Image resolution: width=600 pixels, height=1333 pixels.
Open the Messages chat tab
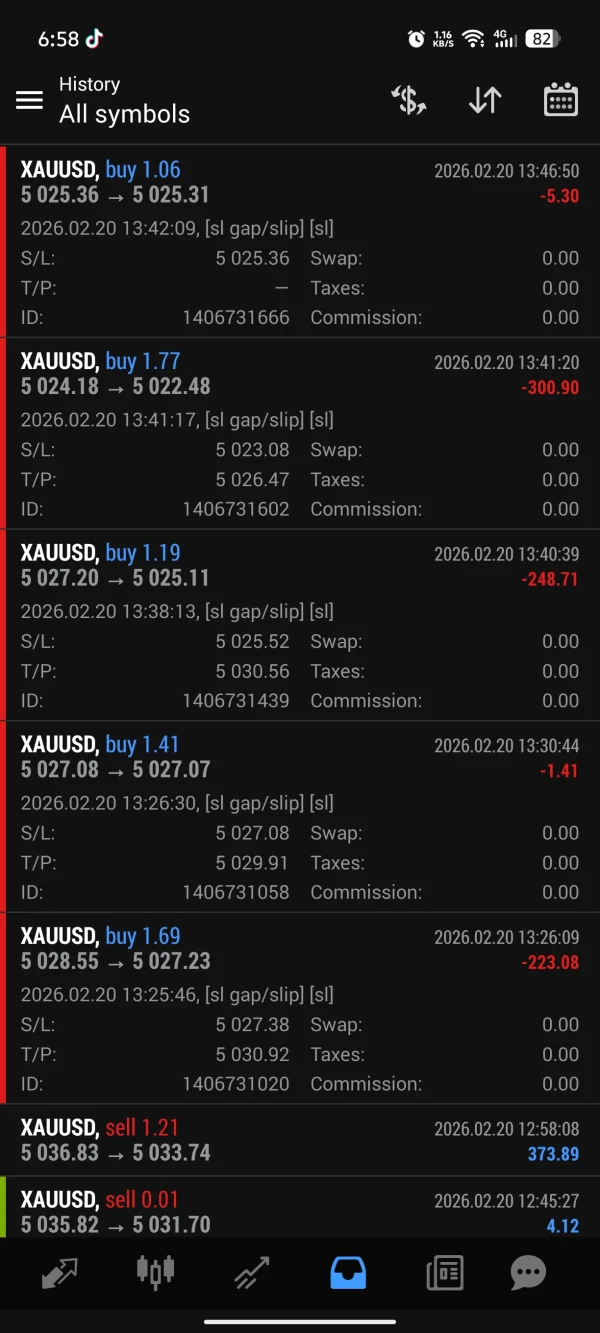tap(528, 1272)
